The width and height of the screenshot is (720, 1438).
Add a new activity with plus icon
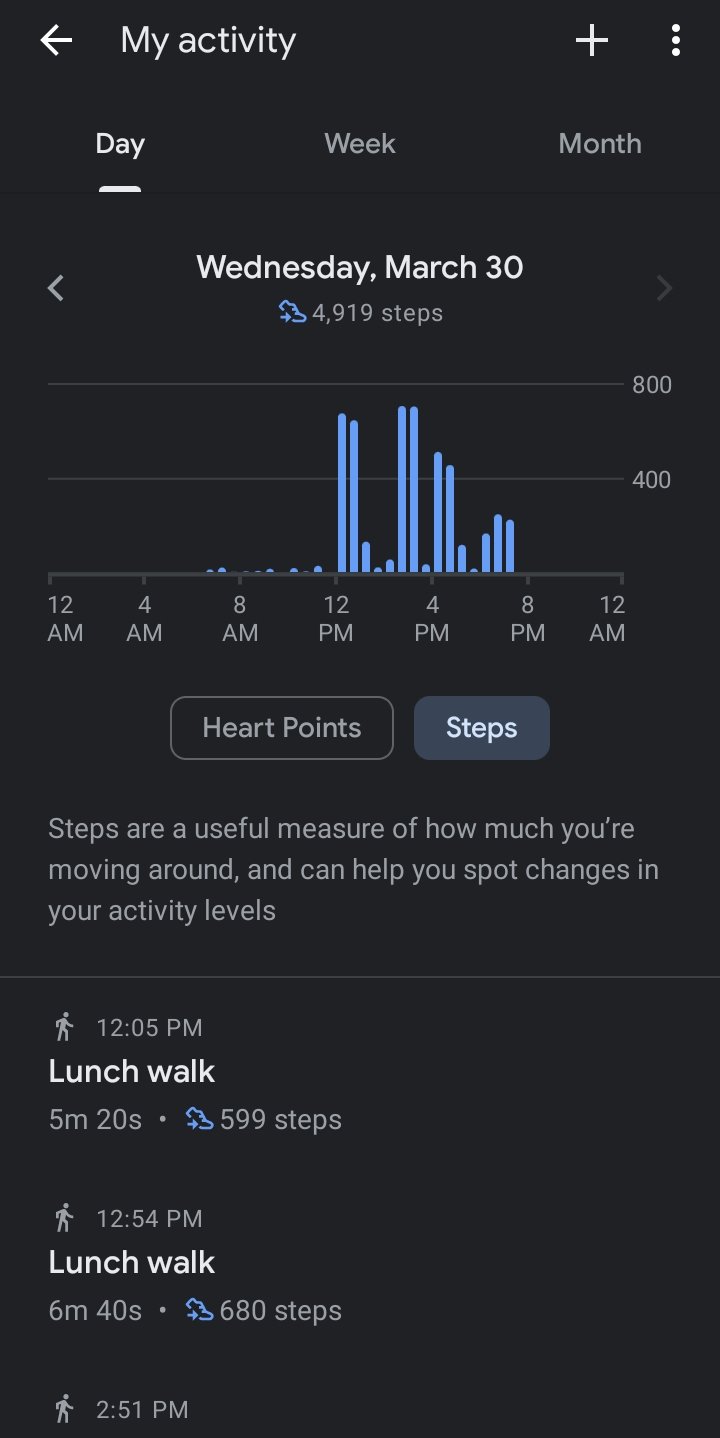pyautogui.click(x=592, y=41)
